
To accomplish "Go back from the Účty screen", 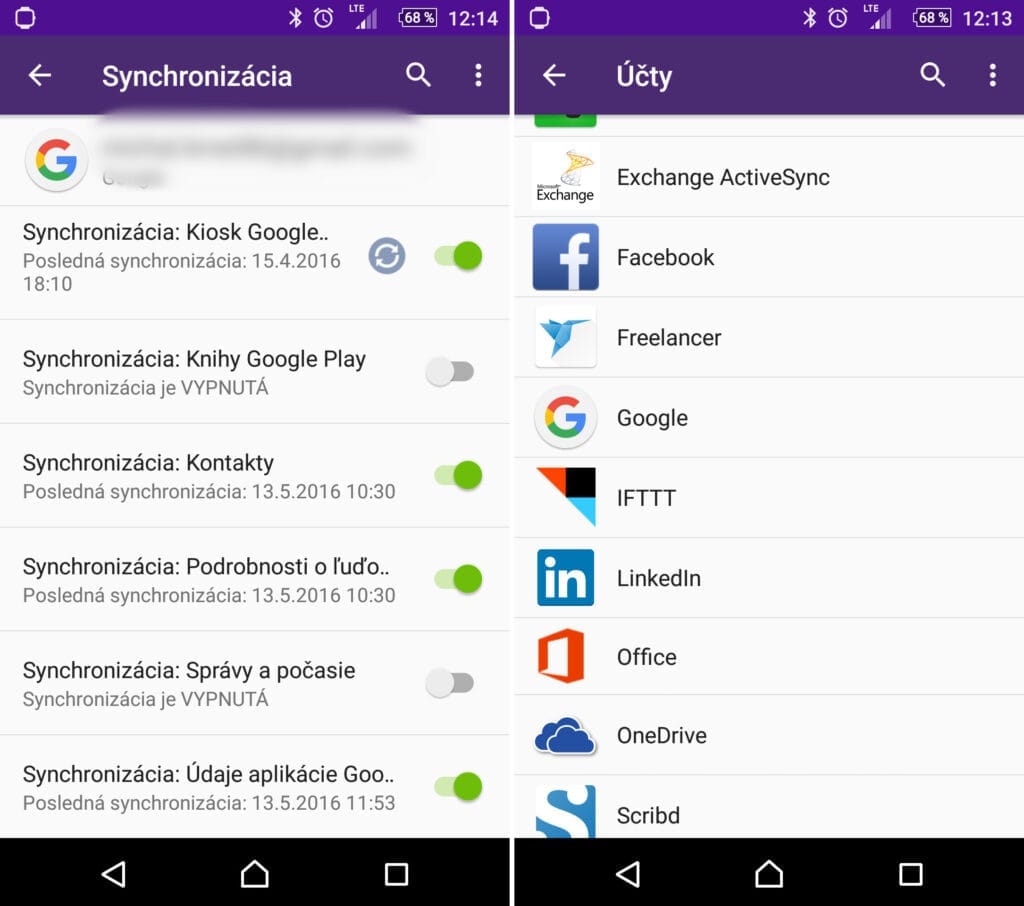I will pos(554,75).
